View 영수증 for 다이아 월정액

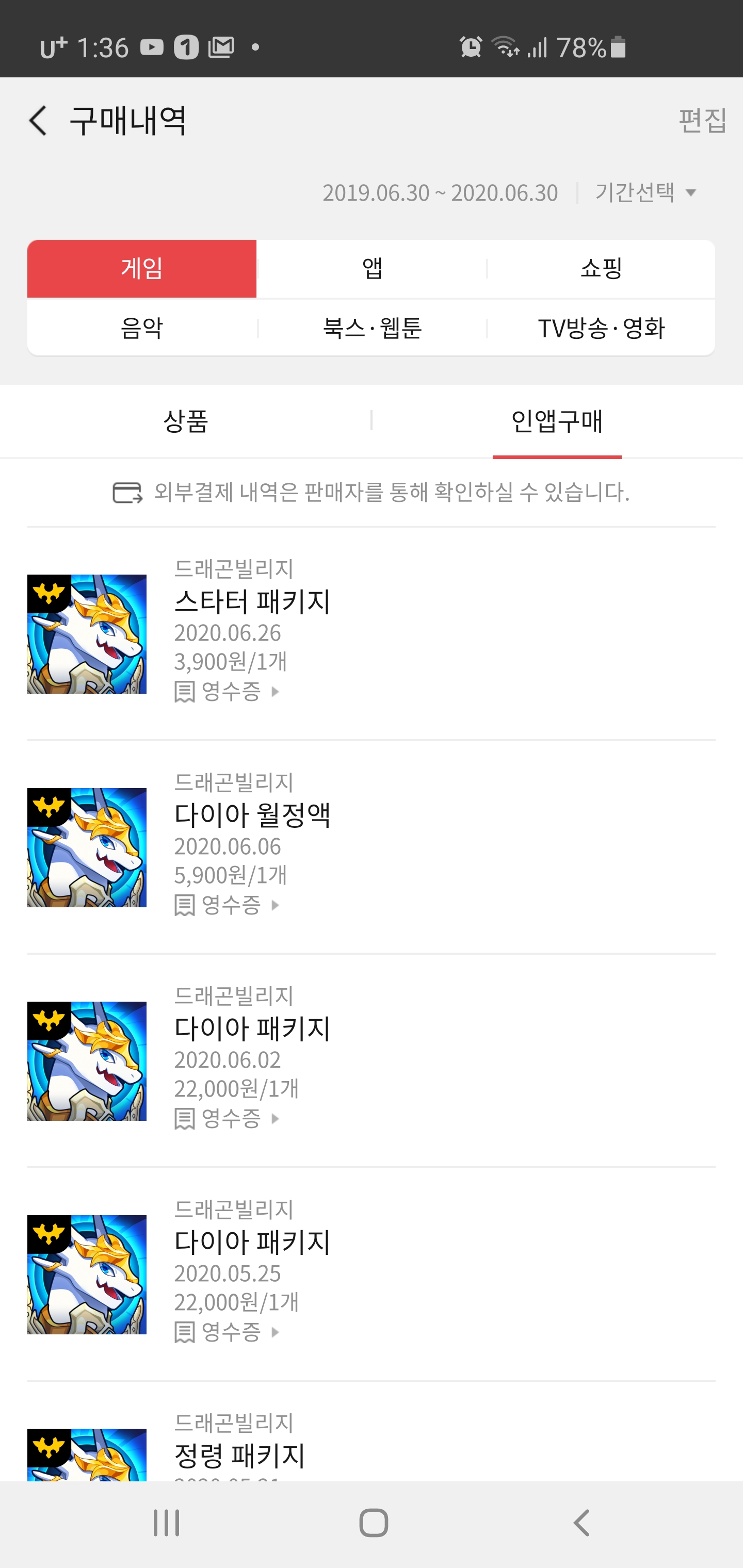tap(227, 905)
